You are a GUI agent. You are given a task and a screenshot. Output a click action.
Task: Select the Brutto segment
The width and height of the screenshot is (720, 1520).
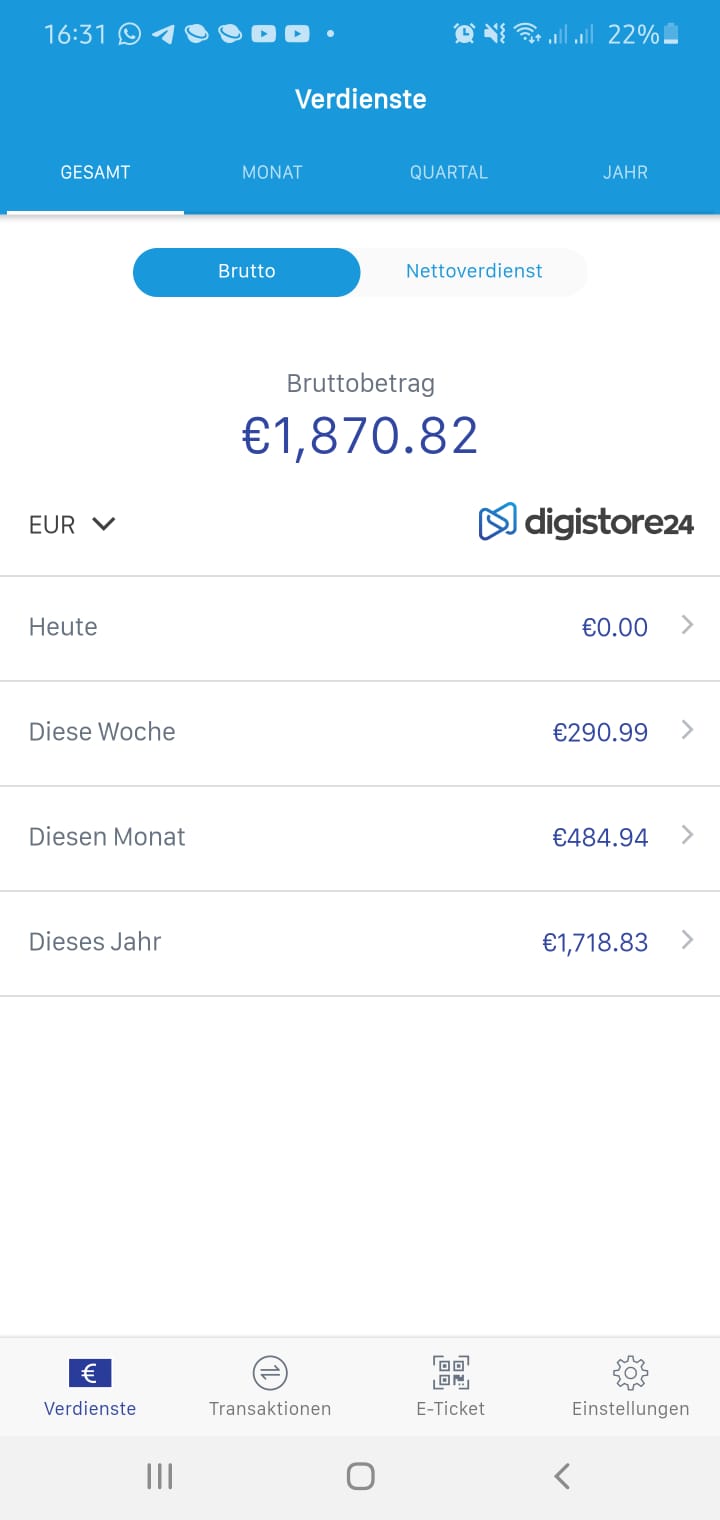pos(246,271)
